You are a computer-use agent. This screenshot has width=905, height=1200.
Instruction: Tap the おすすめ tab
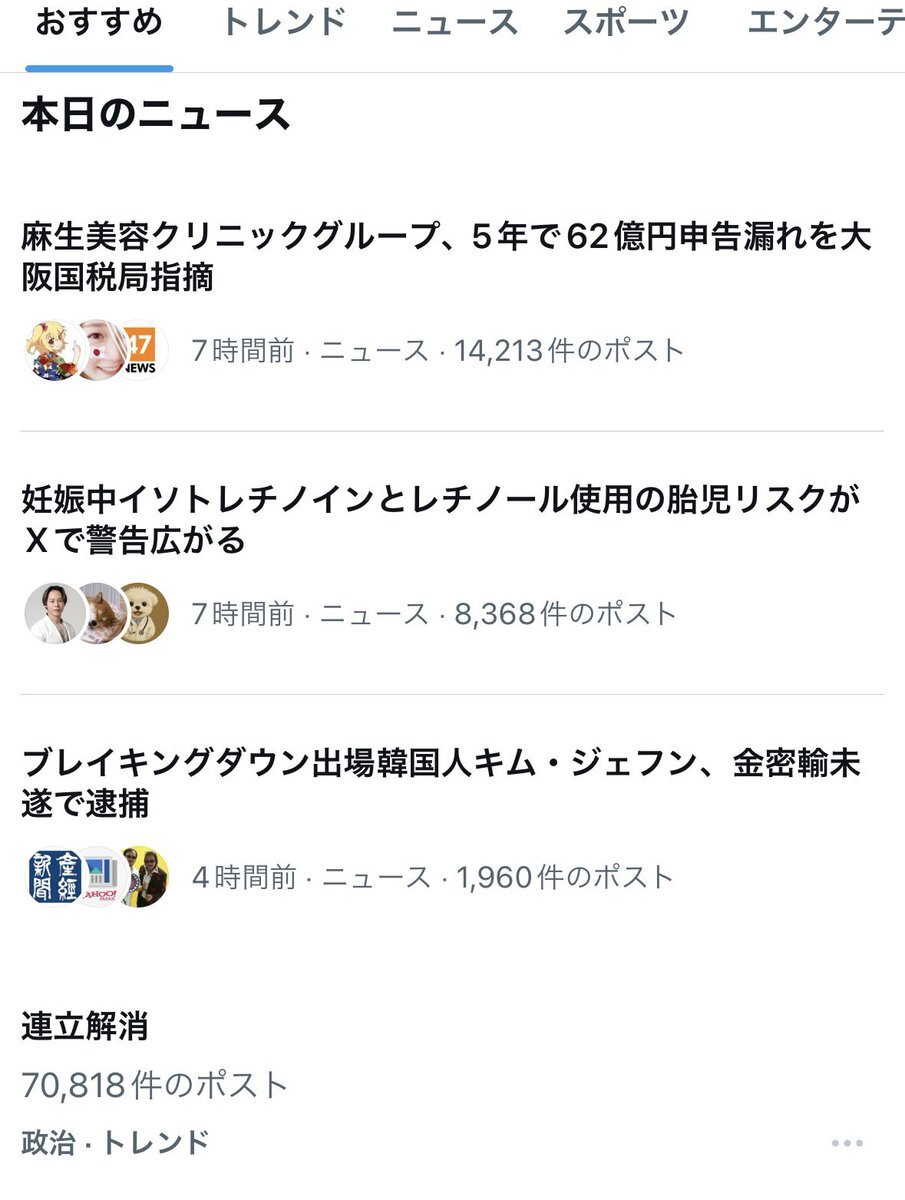tap(99, 24)
